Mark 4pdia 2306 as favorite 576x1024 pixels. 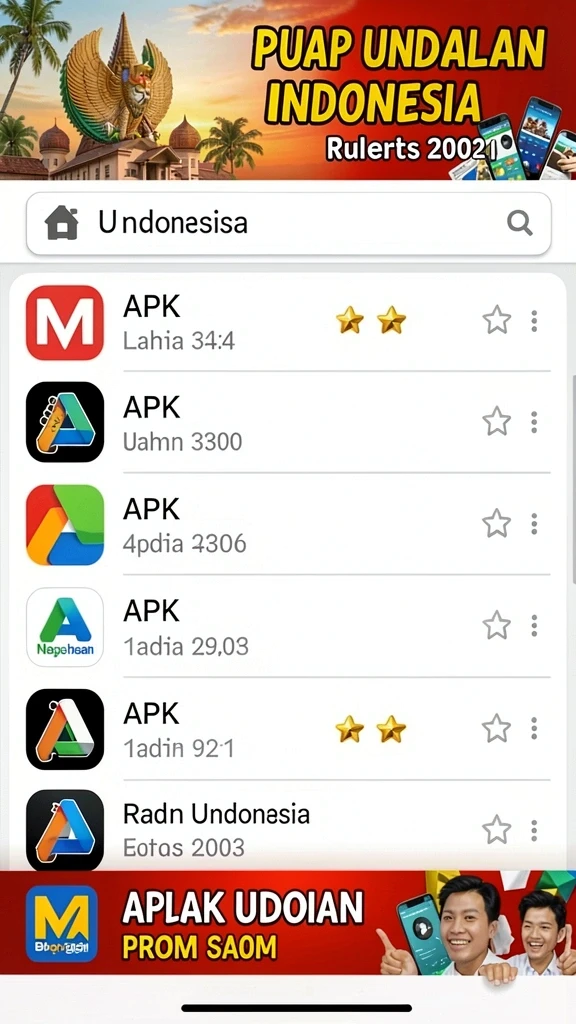coord(496,523)
